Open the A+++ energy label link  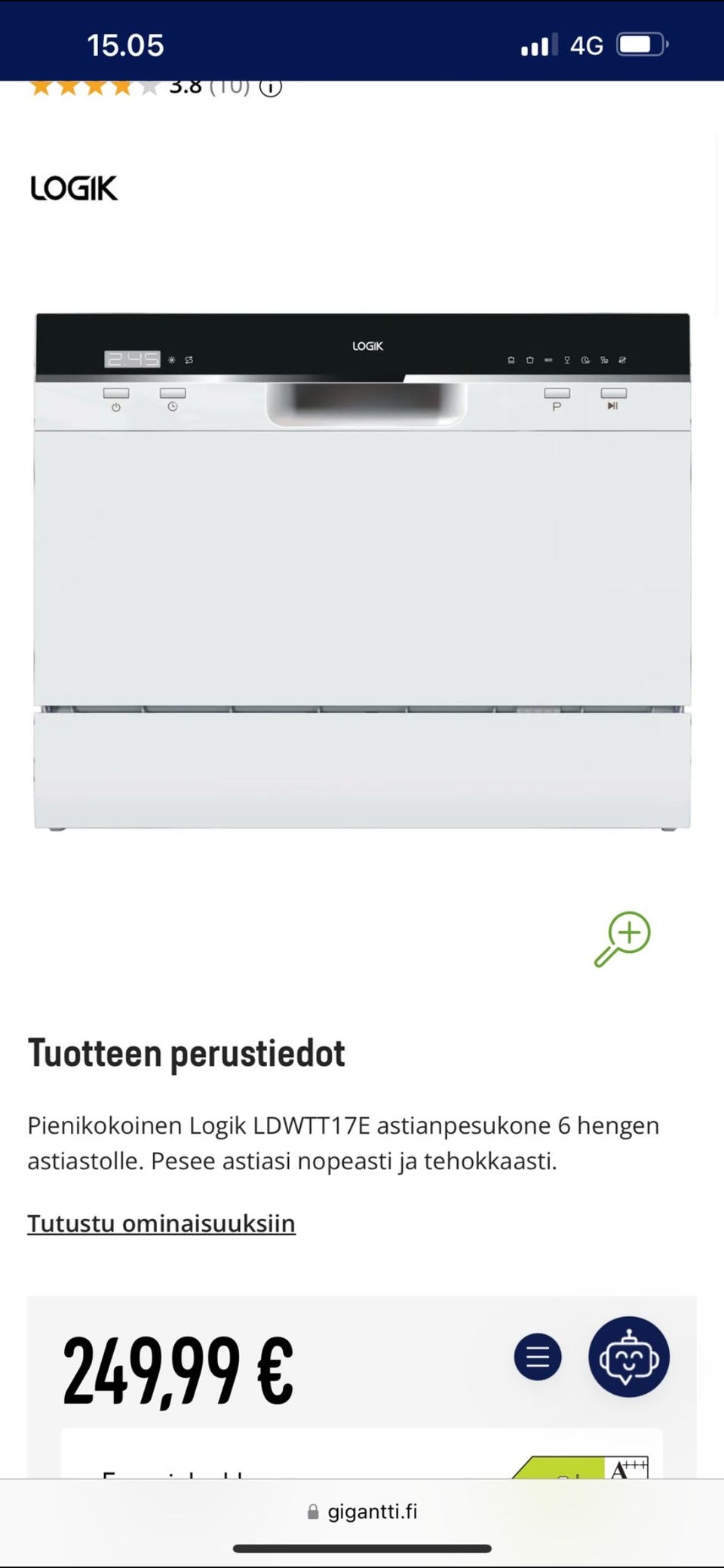(627, 1468)
